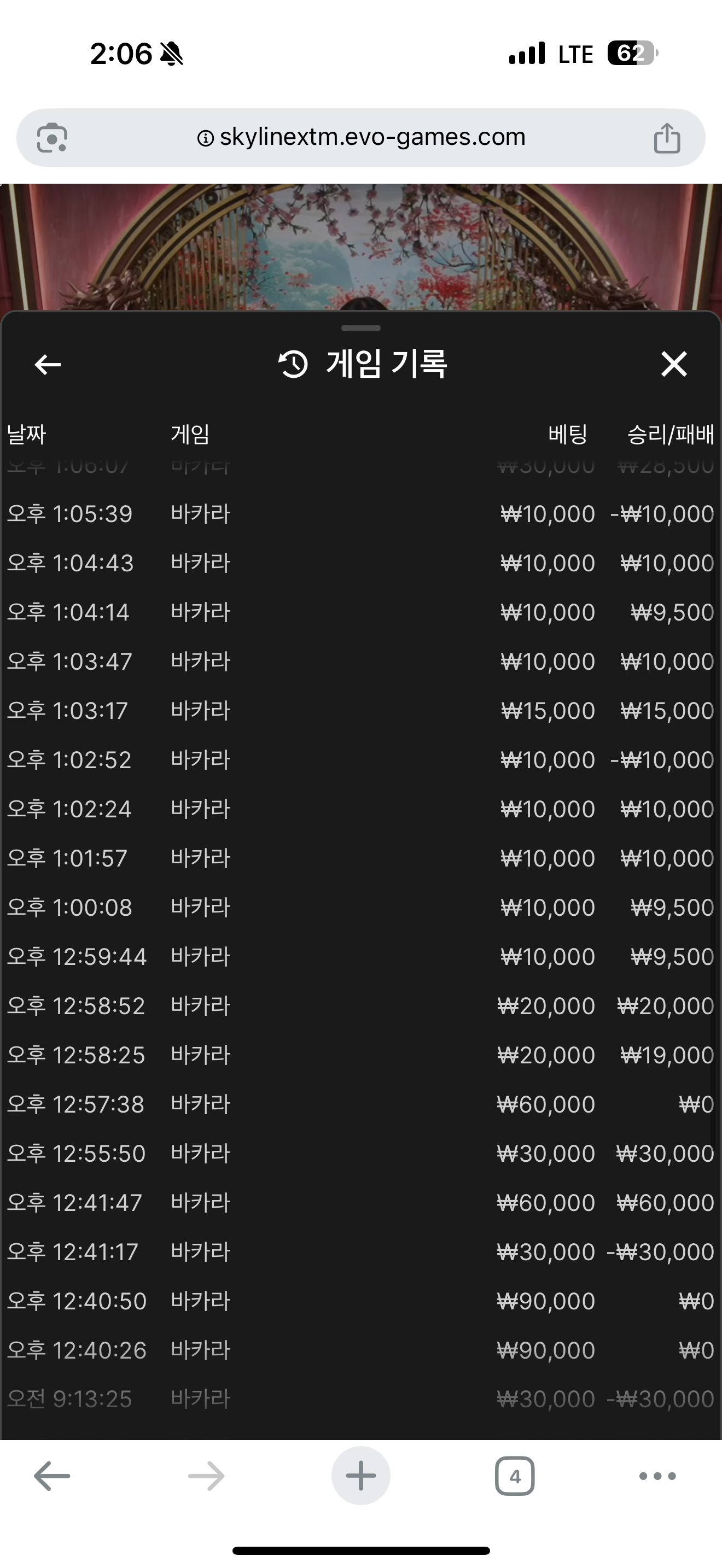Open the lens scan icon in the address bar

(x=52, y=138)
